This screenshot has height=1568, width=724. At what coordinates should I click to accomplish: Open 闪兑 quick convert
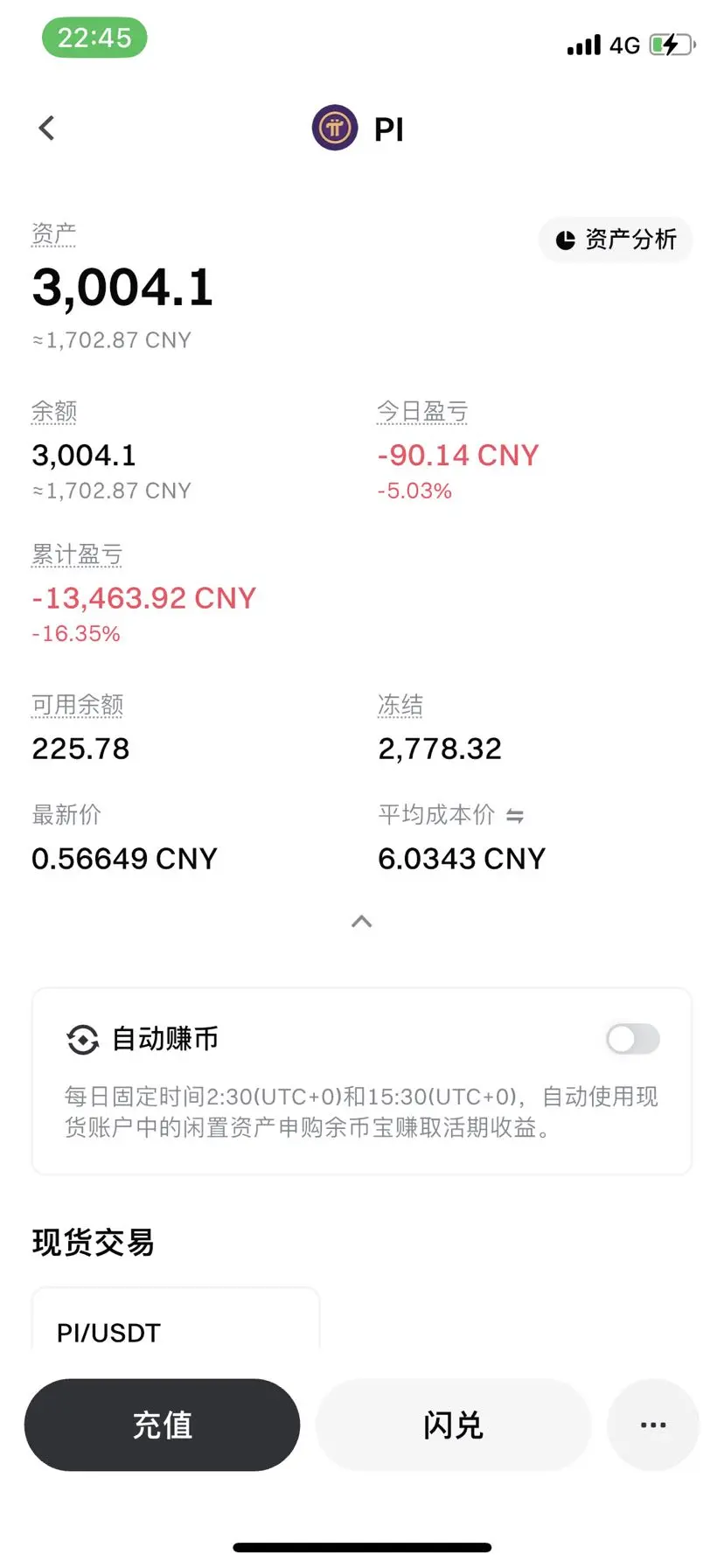point(453,1425)
